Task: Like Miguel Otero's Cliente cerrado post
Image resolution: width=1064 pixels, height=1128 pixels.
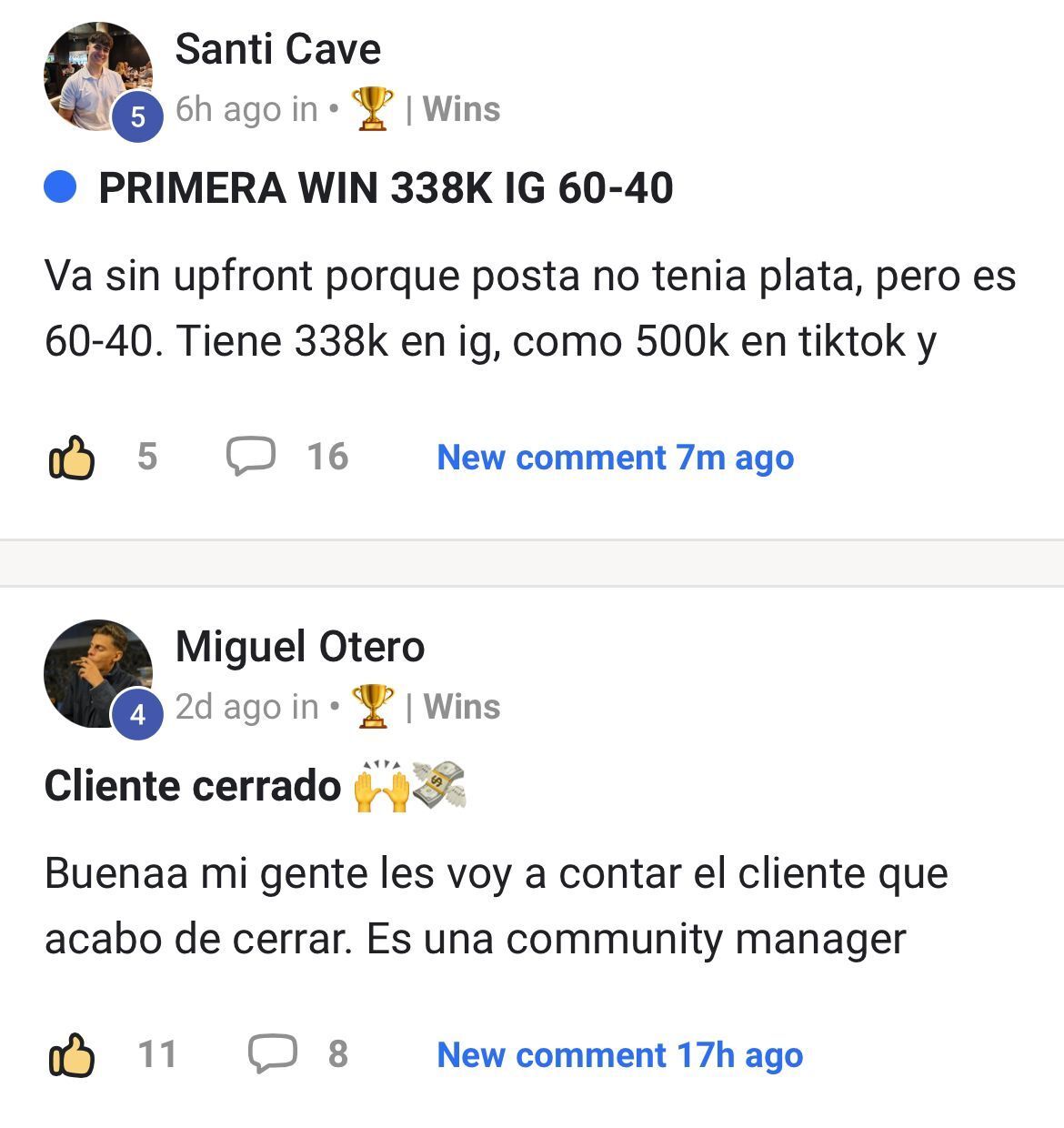Action: point(71,1055)
